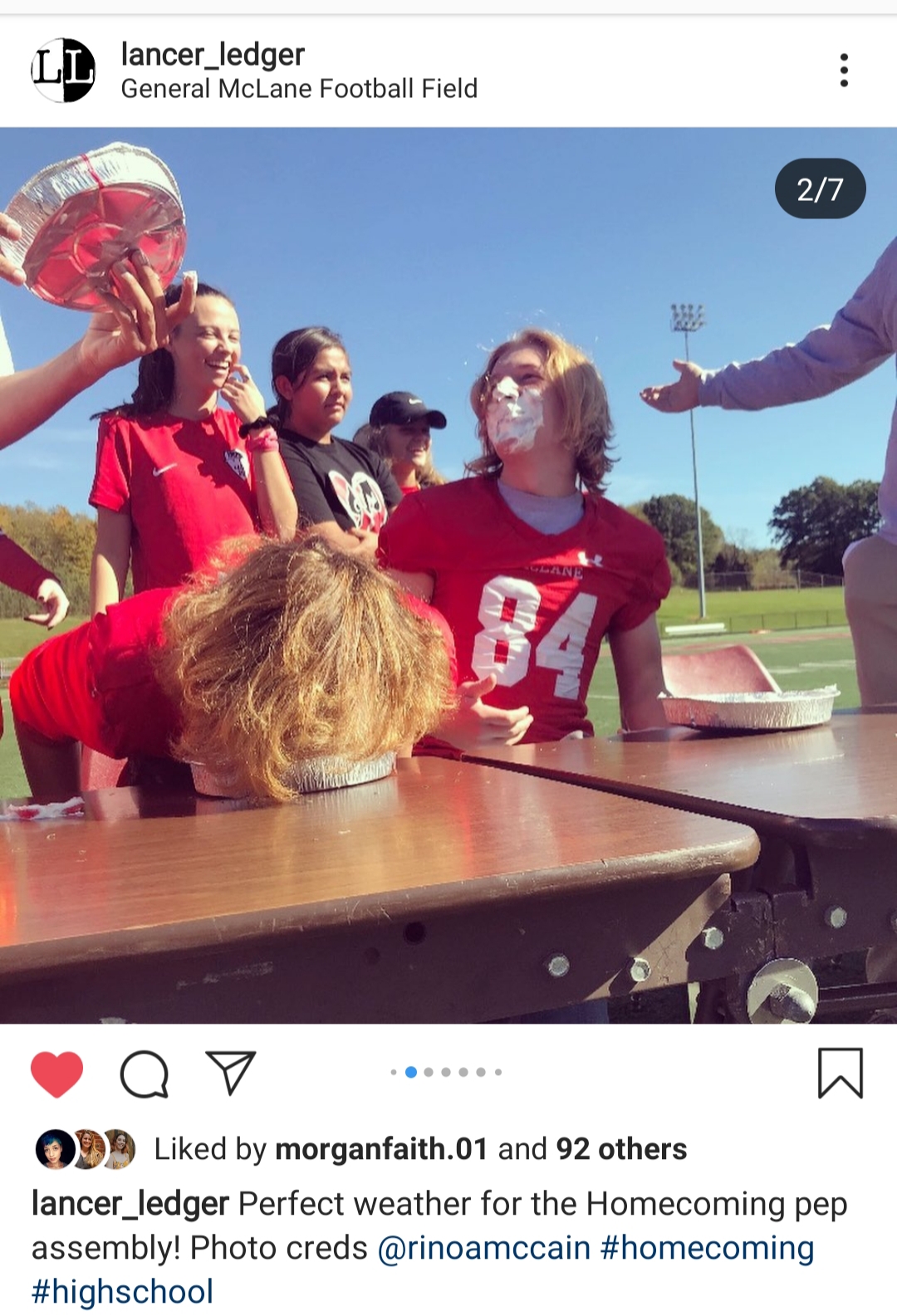View the 92 others who liked
Image resolution: width=897 pixels, height=1316 pixels.
(621, 1149)
